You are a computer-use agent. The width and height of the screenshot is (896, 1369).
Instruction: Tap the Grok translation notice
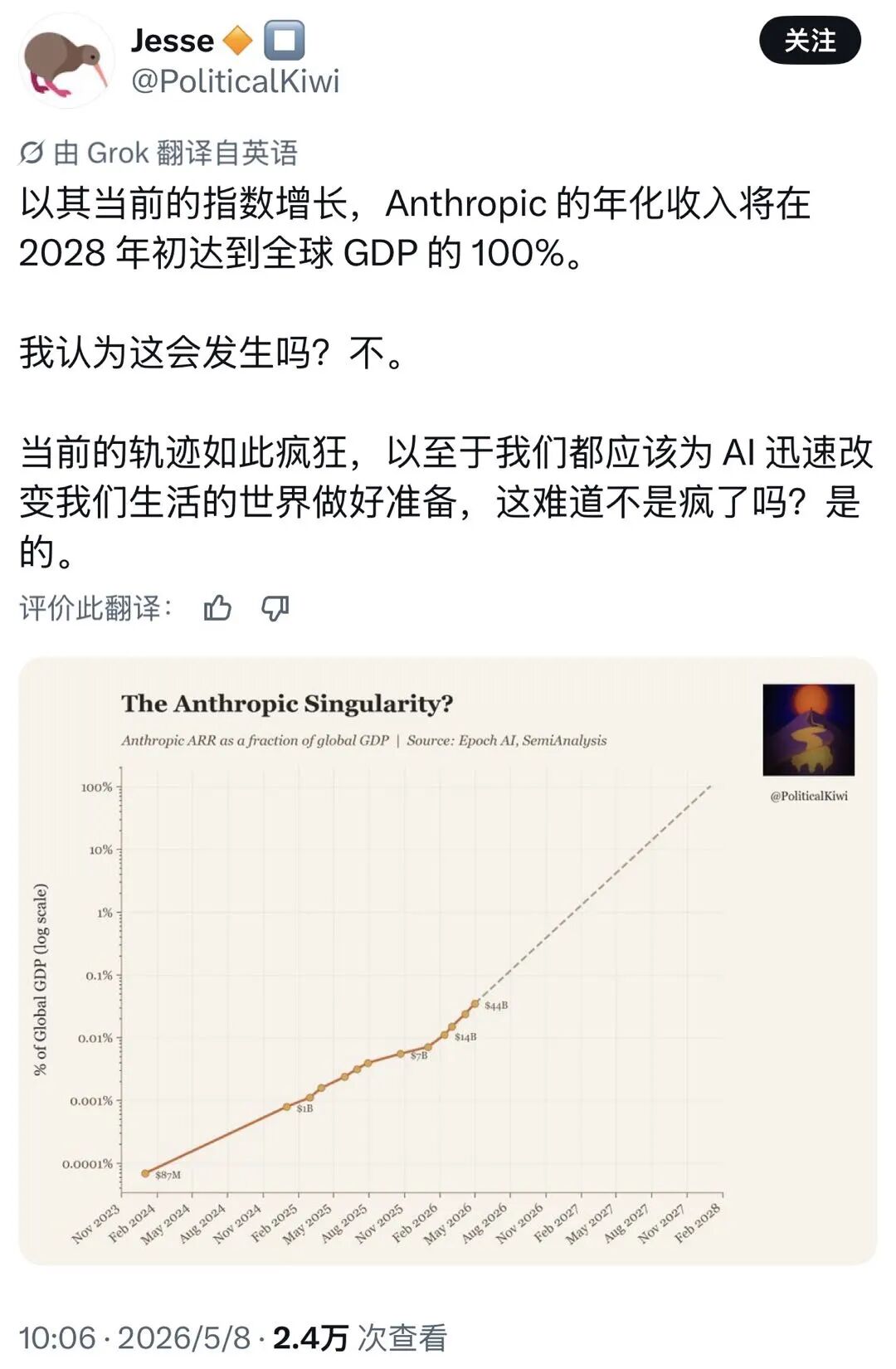click(158, 153)
